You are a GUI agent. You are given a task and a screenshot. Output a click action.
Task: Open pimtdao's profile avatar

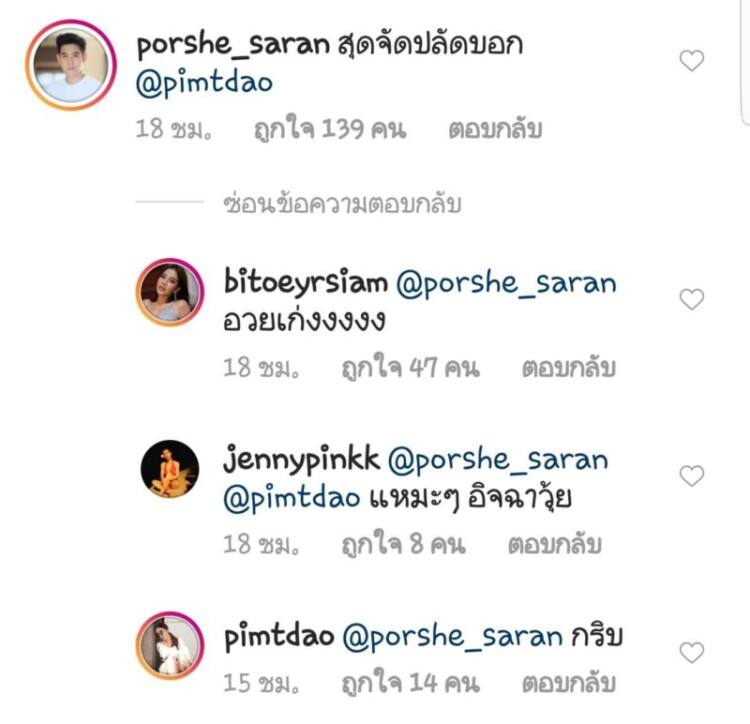pyautogui.click(x=168, y=647)
